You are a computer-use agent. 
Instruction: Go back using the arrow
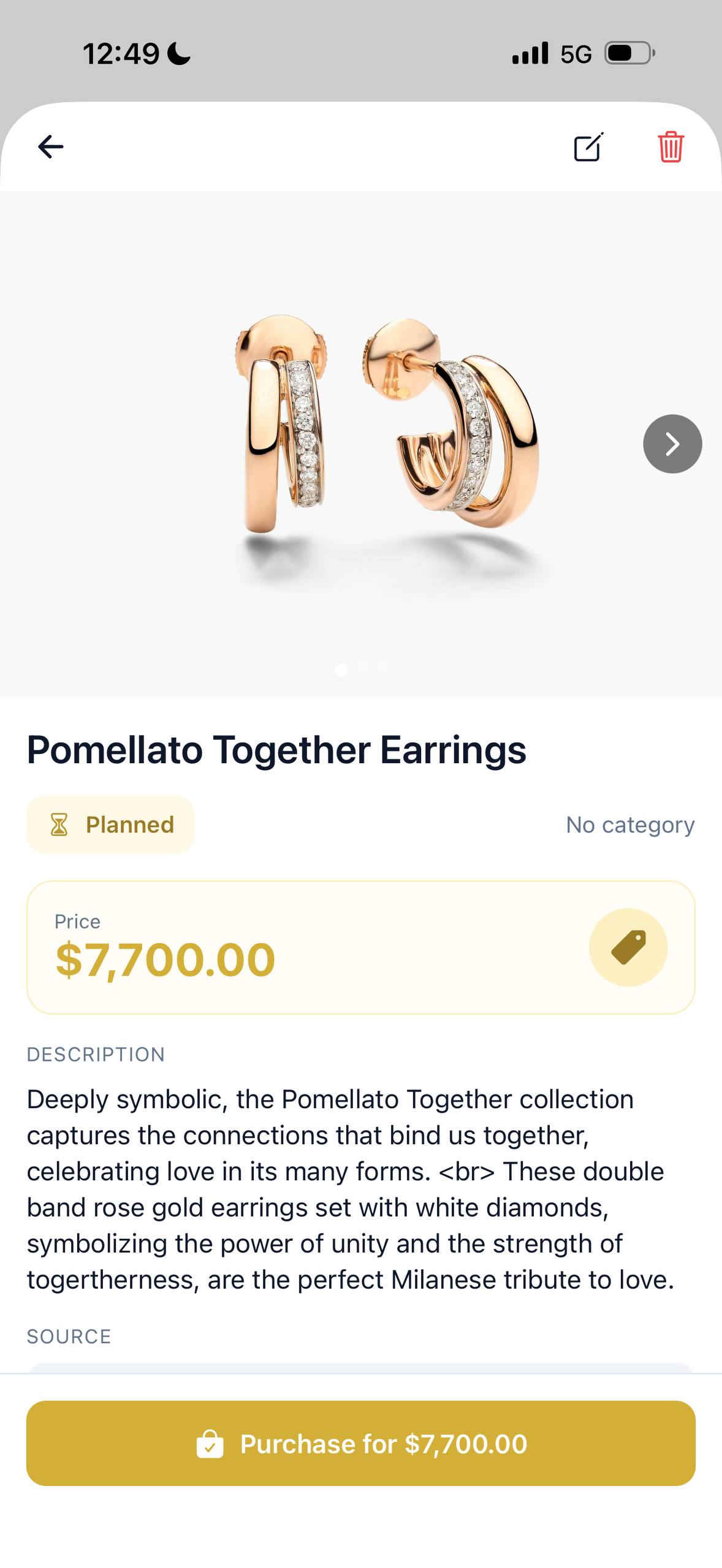click(51, 147)
